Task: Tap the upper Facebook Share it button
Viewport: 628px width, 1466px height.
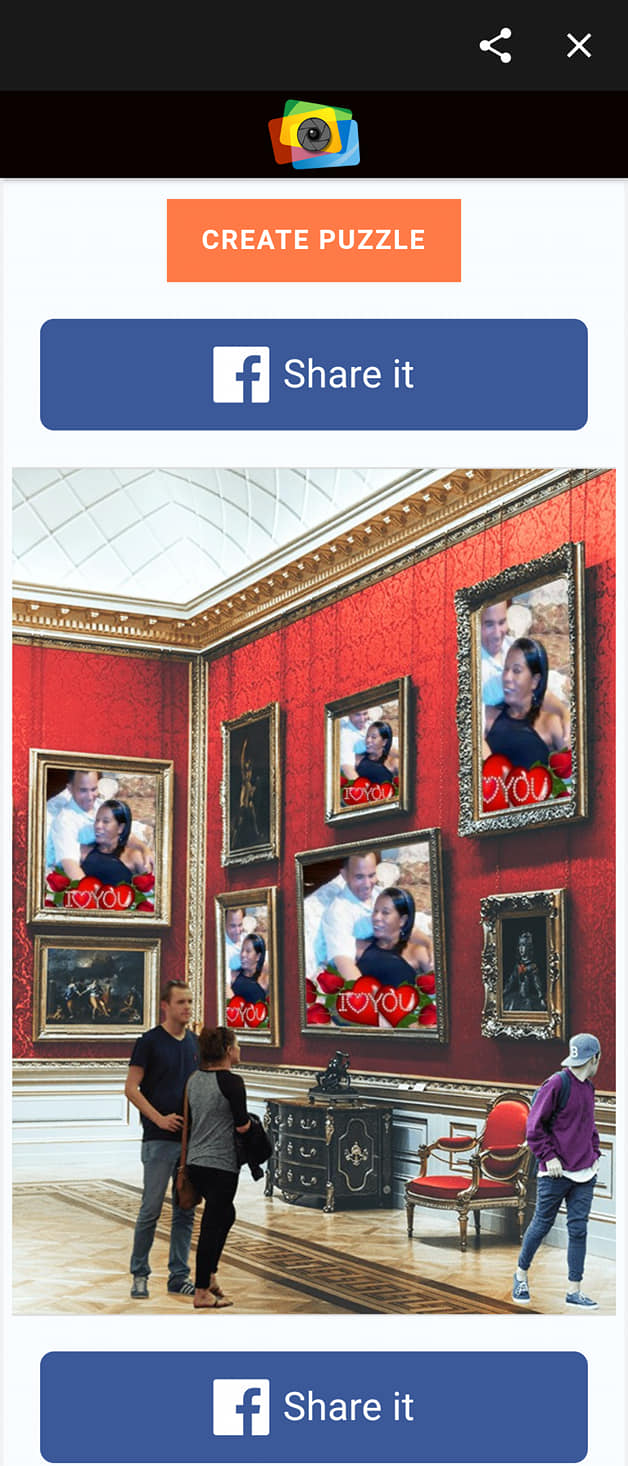Action: 314,375
